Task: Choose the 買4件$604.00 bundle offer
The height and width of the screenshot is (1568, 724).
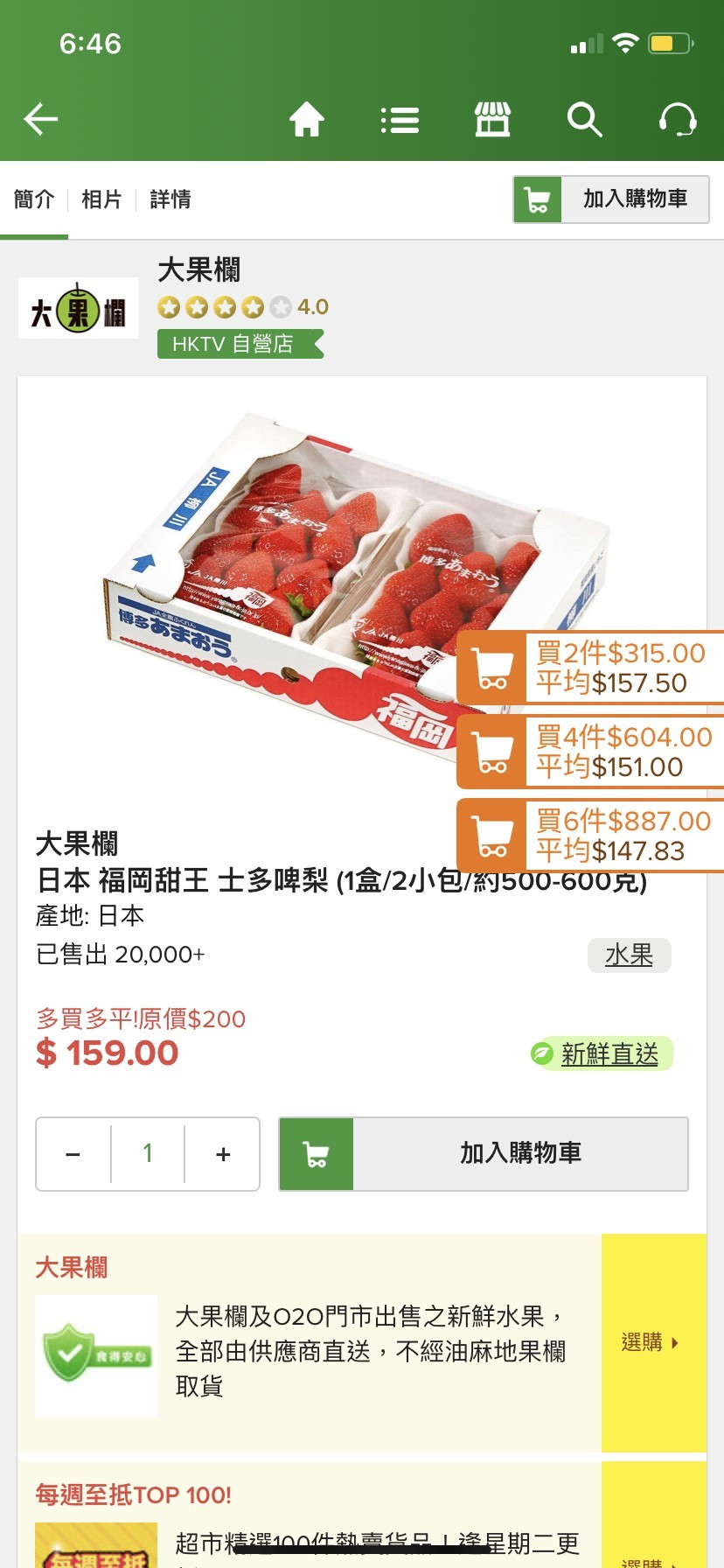Action: (591, 752)
